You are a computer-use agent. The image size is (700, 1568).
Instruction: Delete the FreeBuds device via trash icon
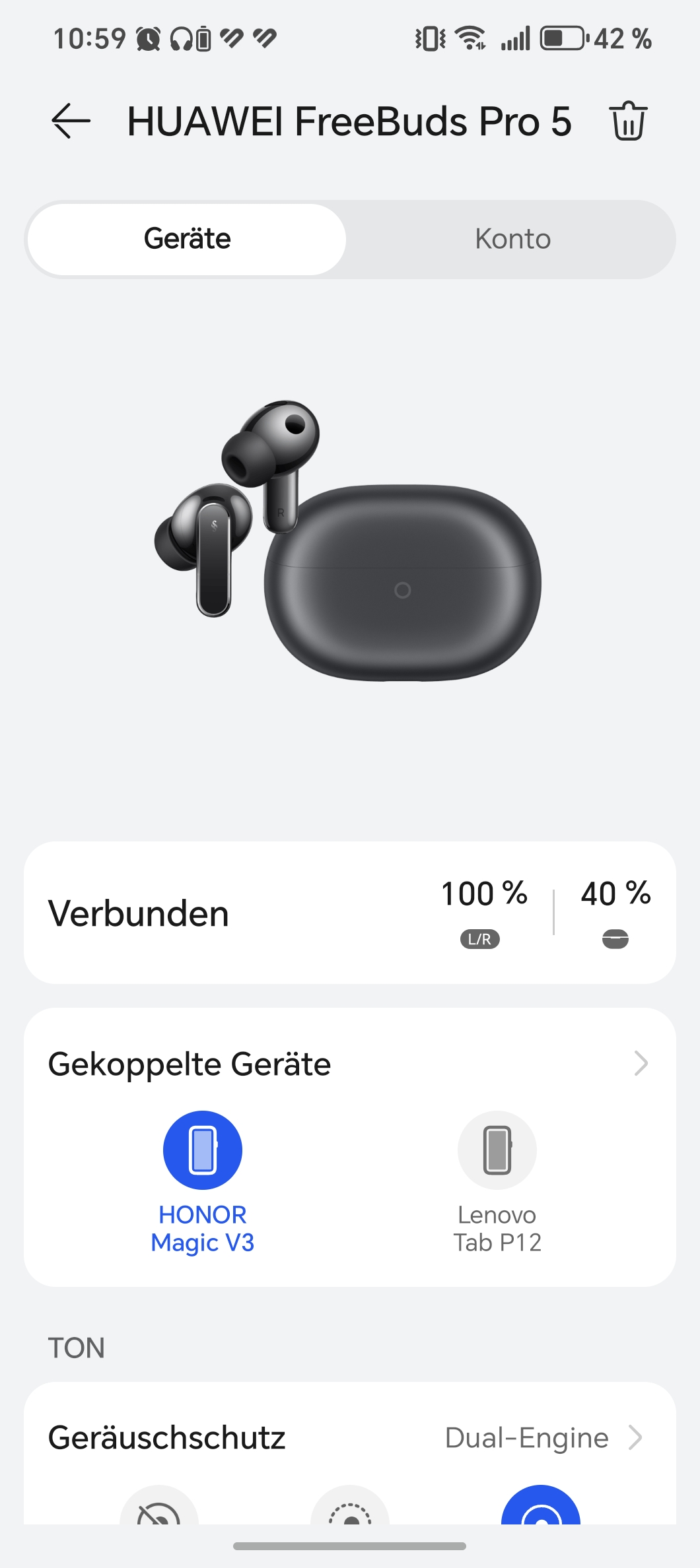pos(628,121)
